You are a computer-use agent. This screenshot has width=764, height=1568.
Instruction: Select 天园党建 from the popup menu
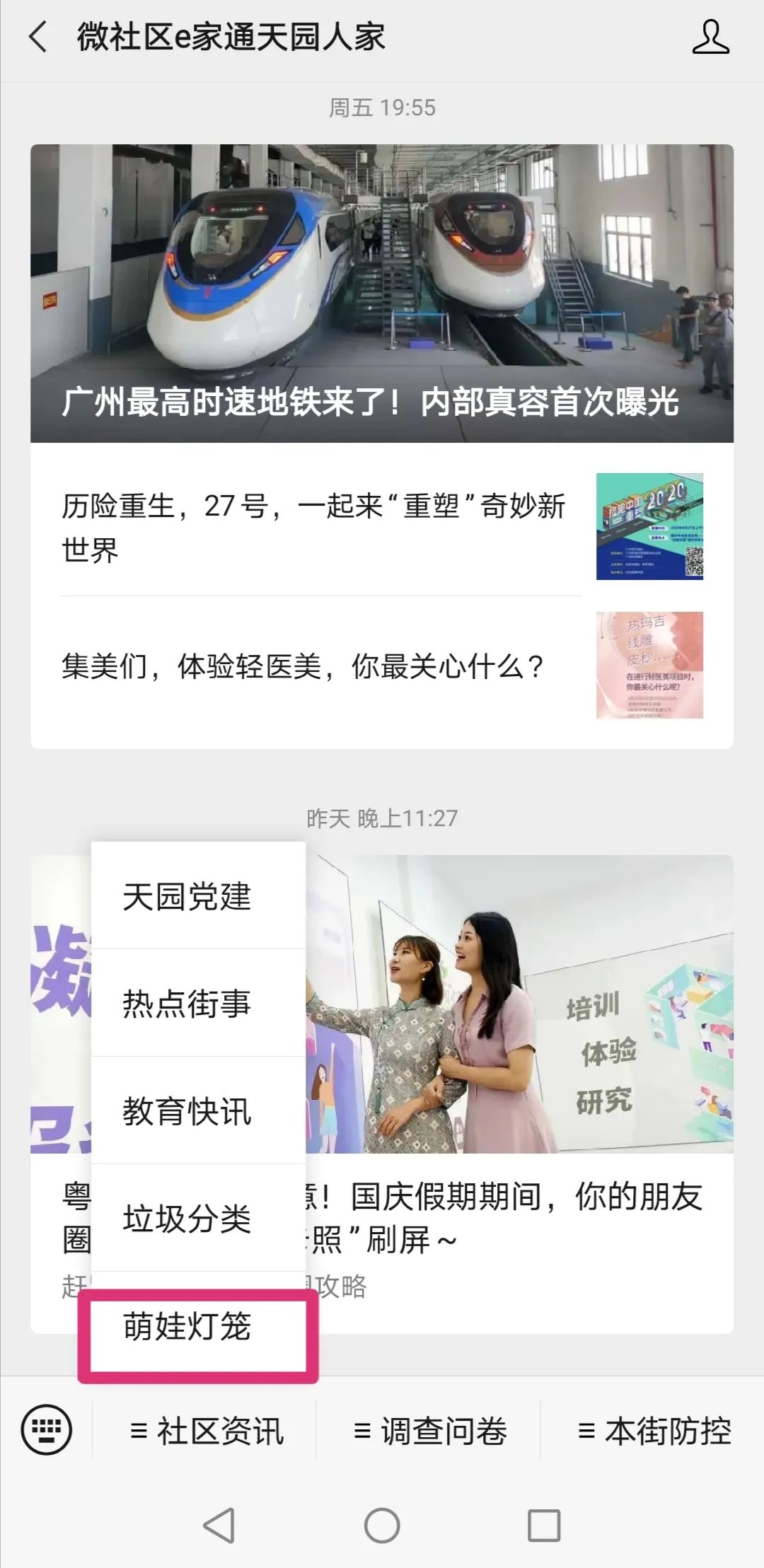point(187,897)
